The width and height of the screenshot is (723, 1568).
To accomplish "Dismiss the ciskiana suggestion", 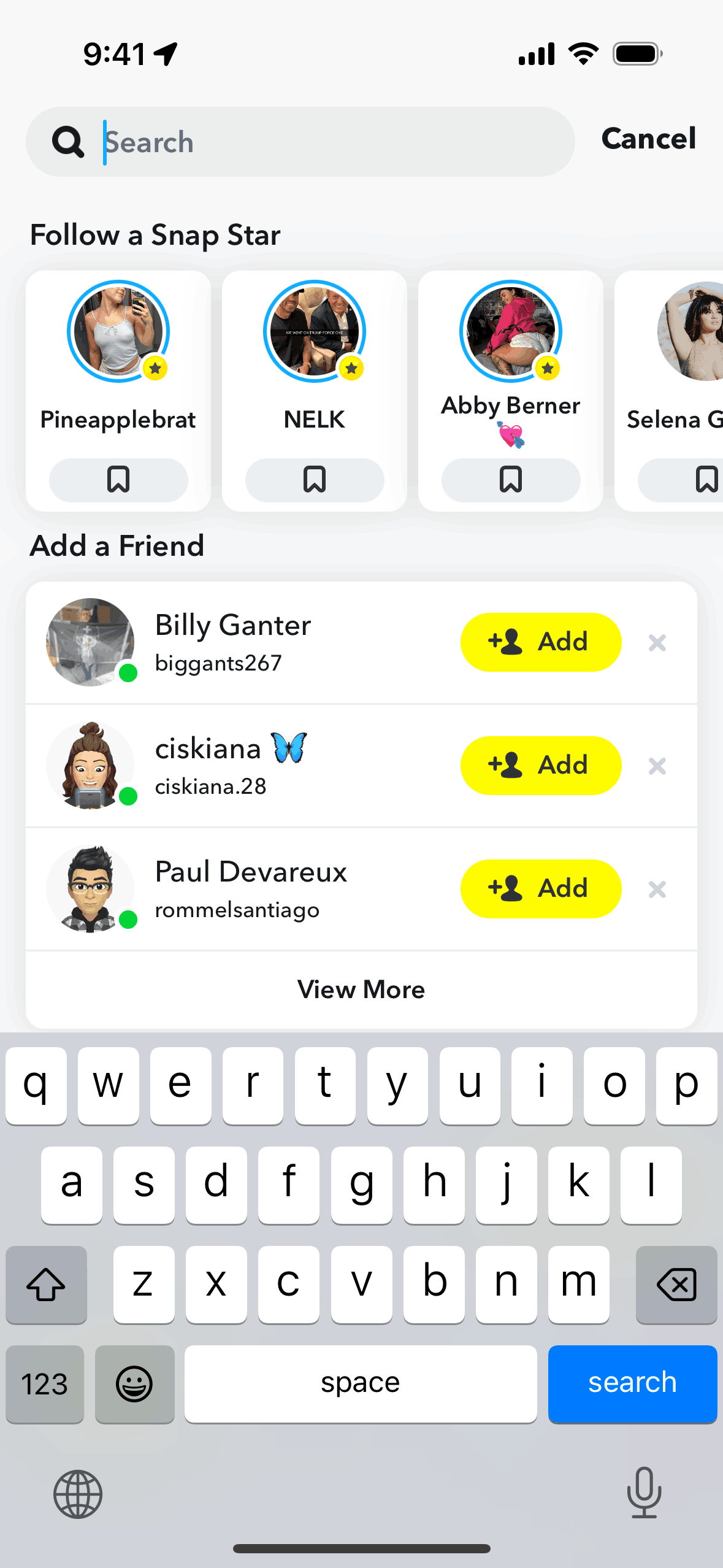I will pos(657,766).
